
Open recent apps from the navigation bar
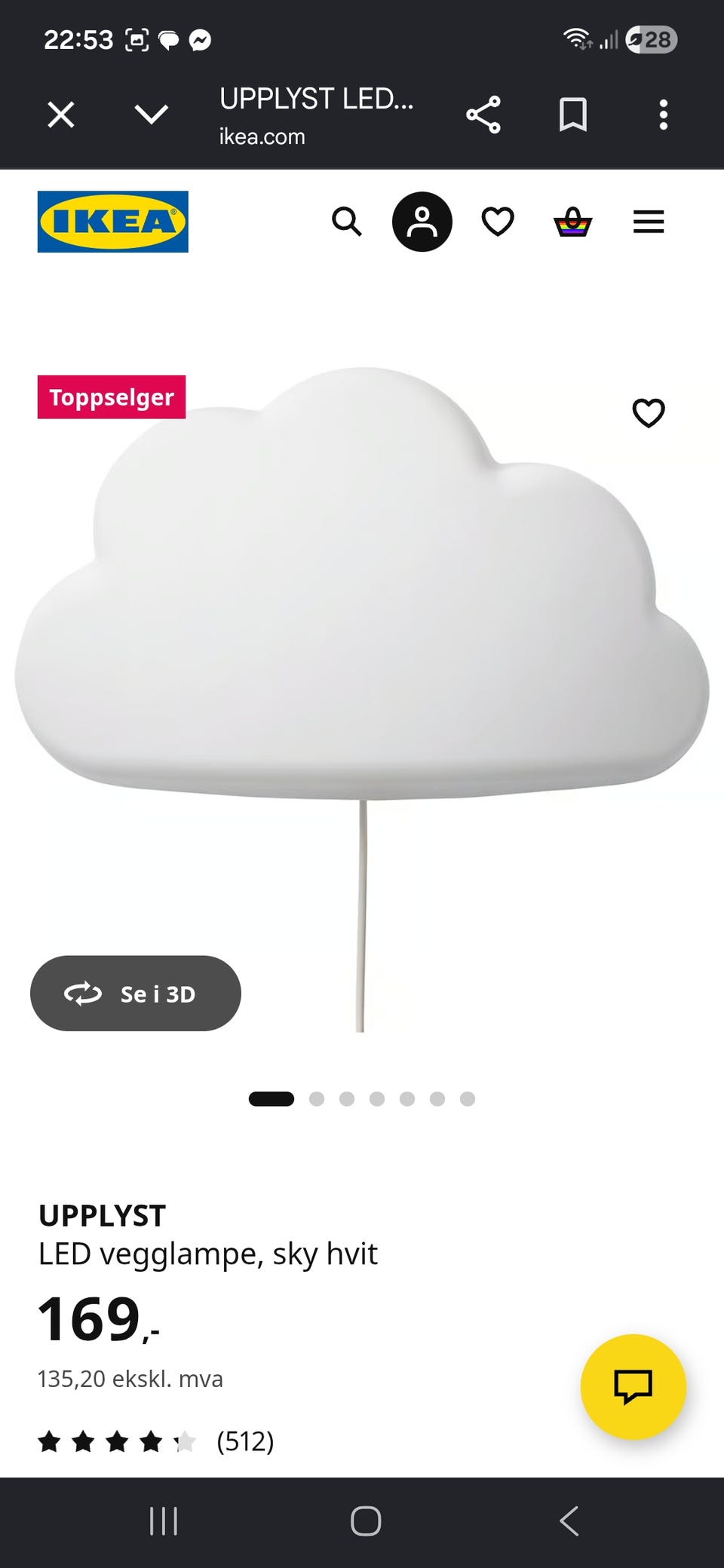tap(164, 1521)
